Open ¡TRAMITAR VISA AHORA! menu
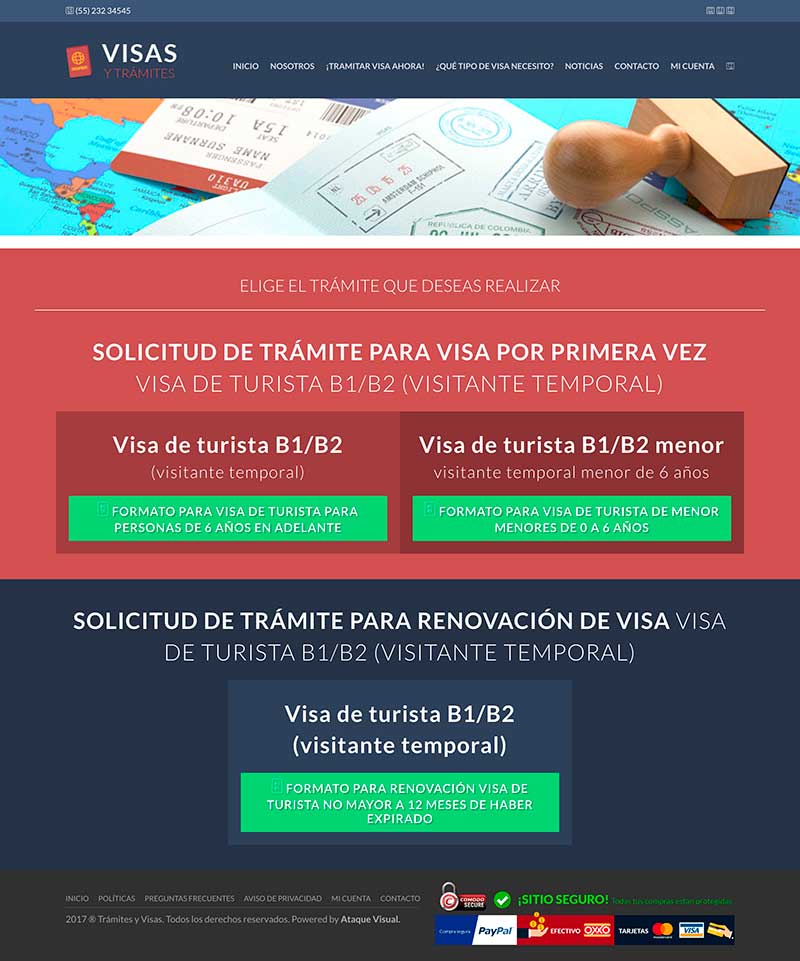The image size is (800, 961). pos(375,66)
